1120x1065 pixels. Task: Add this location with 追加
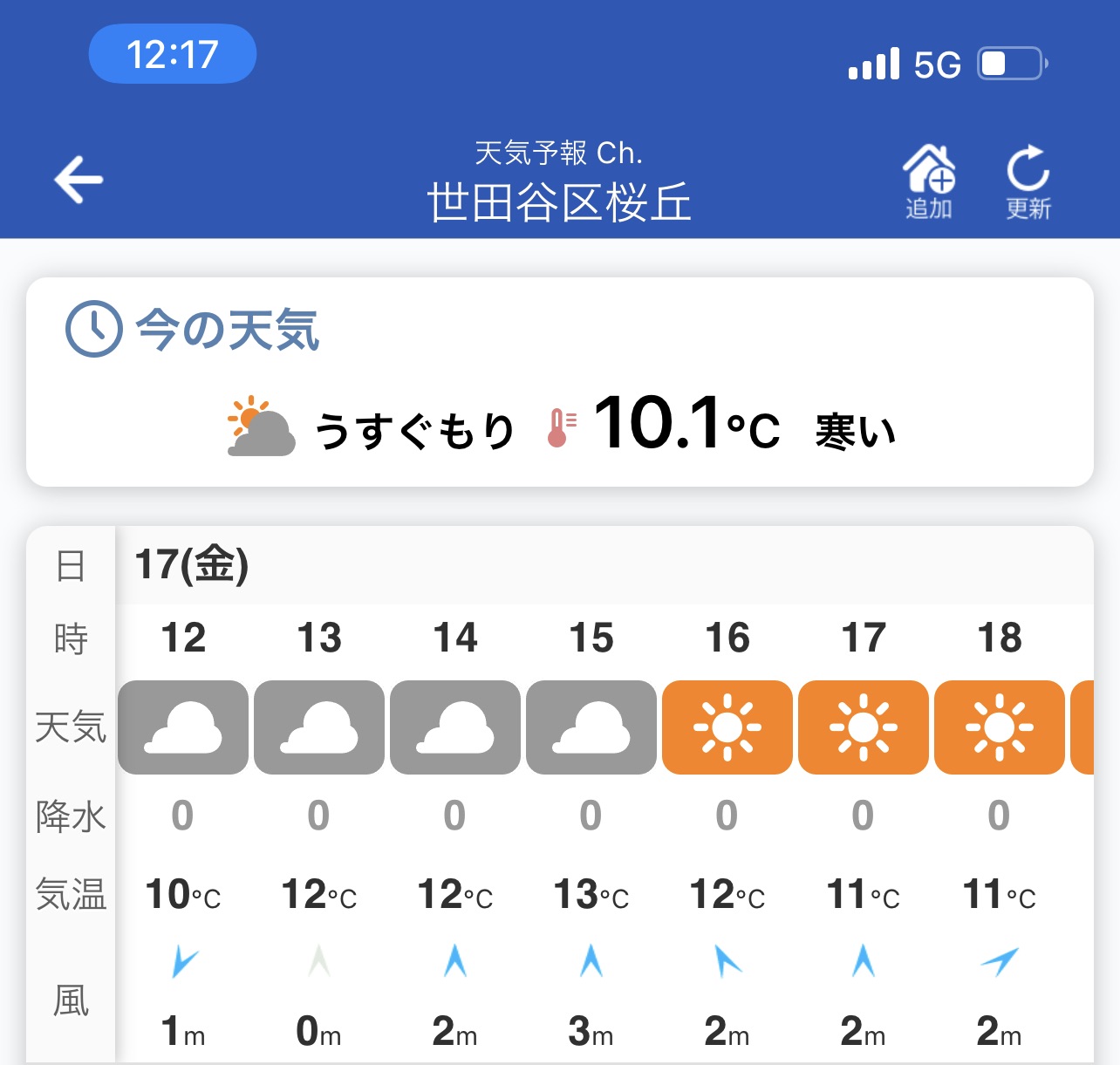tap(929, 181)
